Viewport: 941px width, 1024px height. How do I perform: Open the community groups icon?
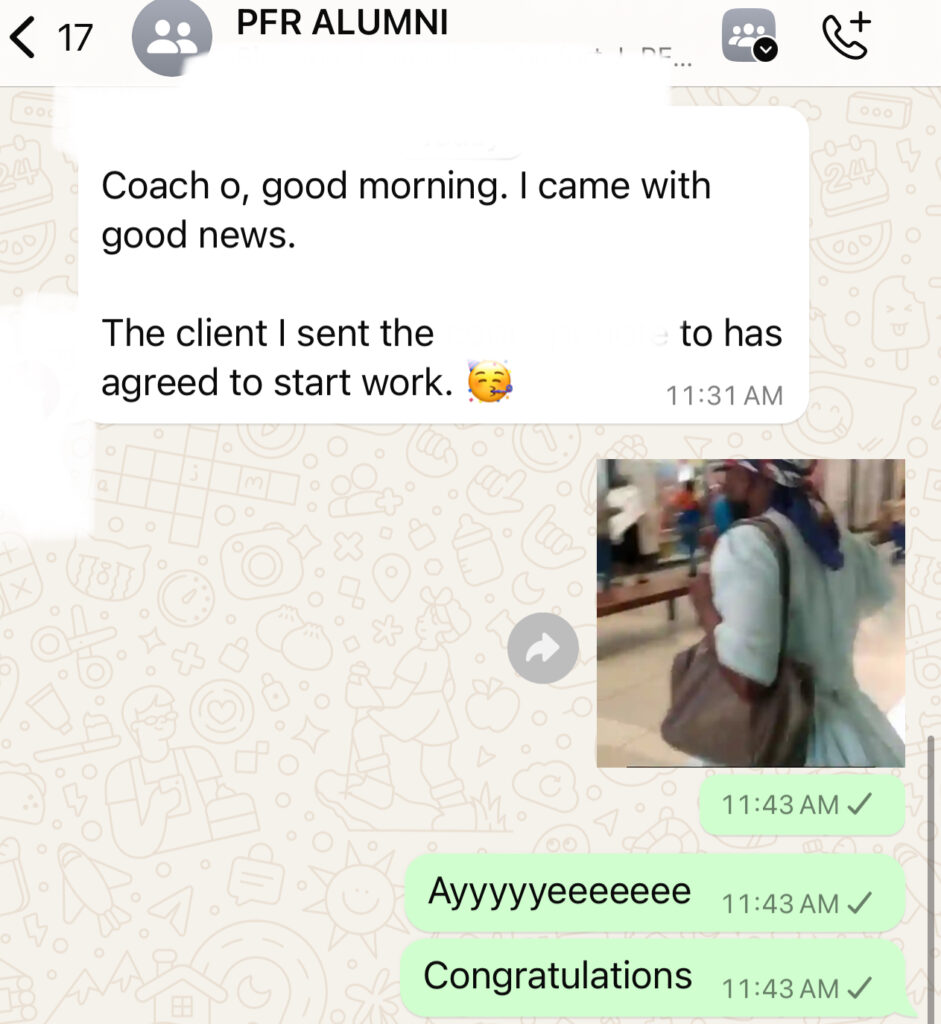(749, 36)
